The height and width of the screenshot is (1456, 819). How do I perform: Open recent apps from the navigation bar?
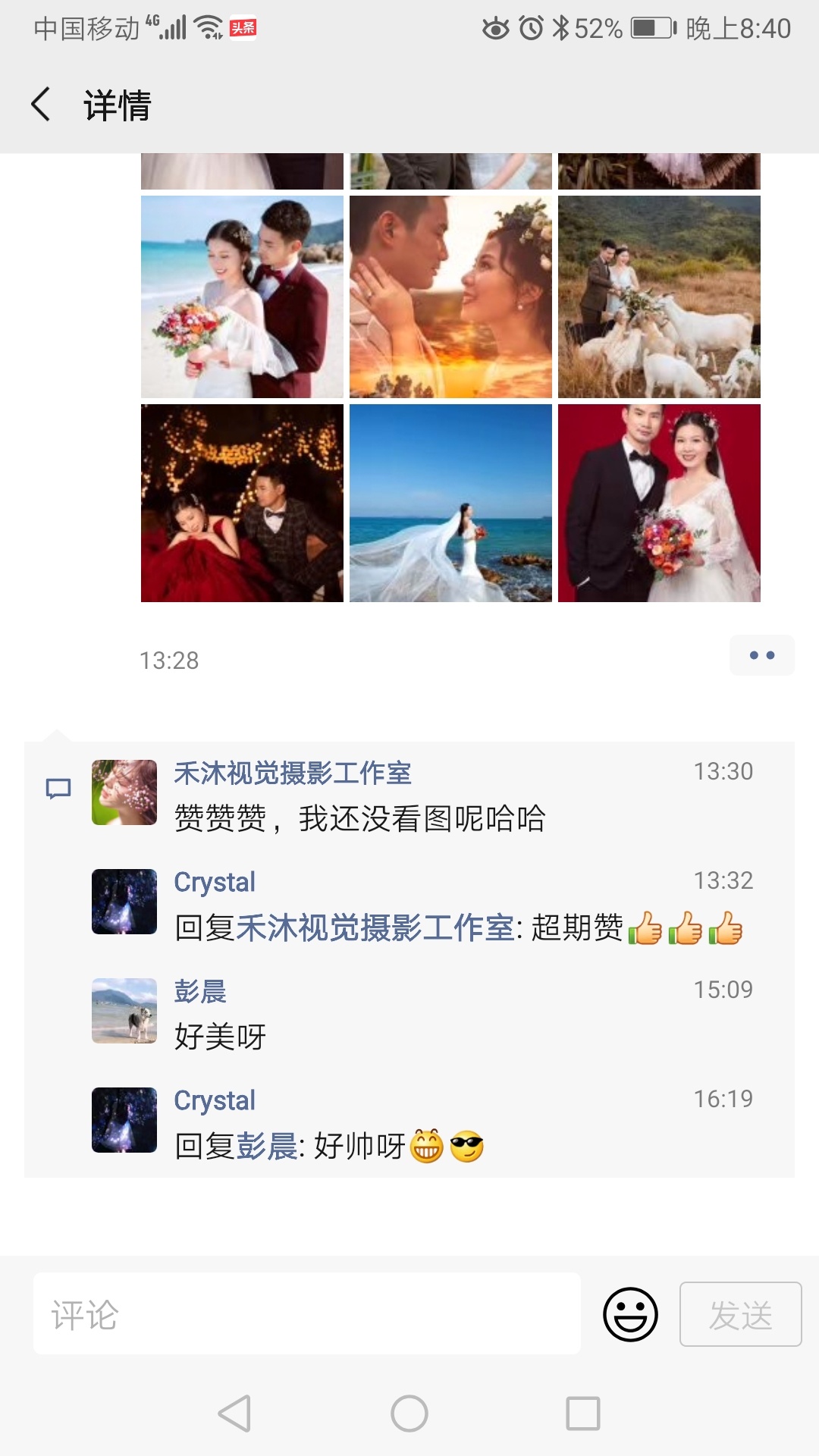tap(583, 1414)
